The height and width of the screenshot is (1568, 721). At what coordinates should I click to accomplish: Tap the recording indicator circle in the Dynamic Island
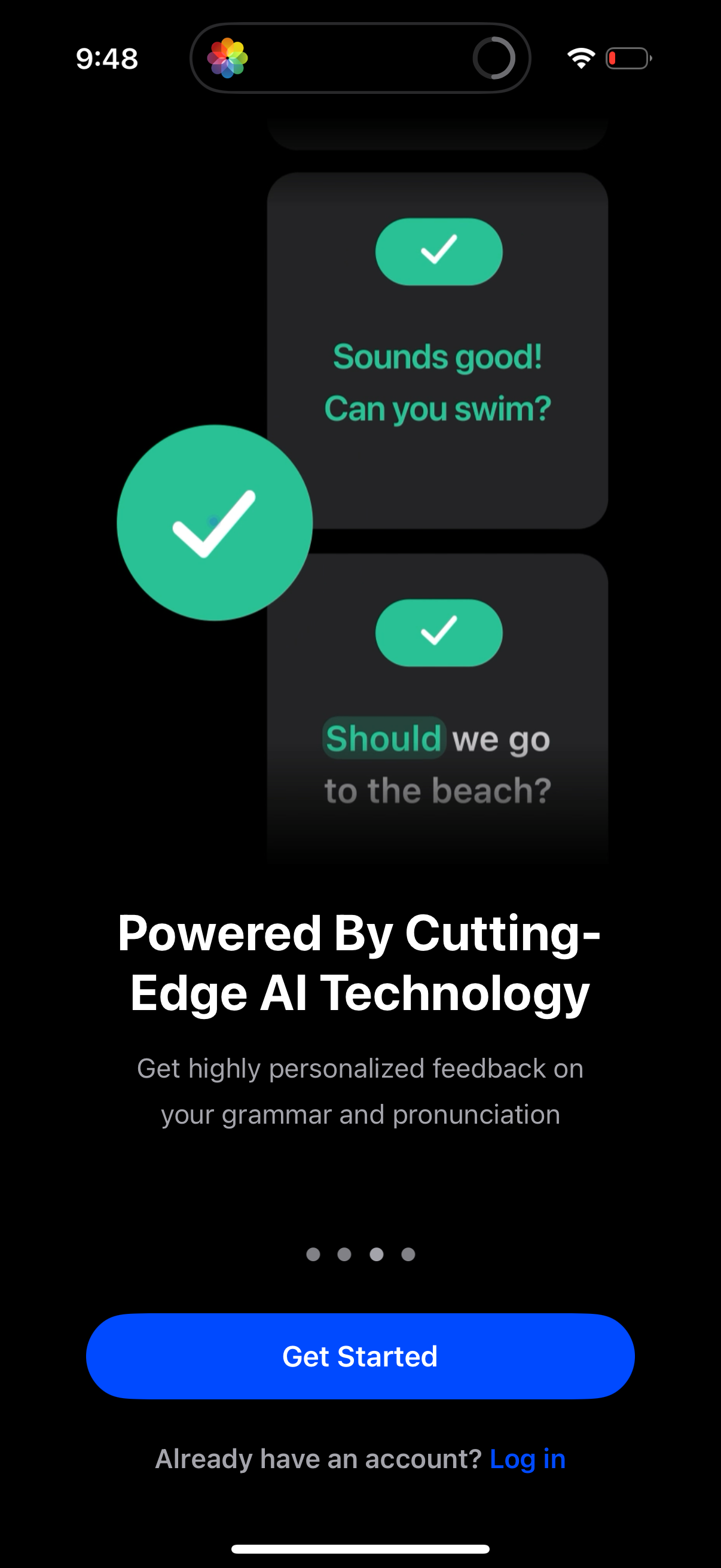[x=495, y=59]
